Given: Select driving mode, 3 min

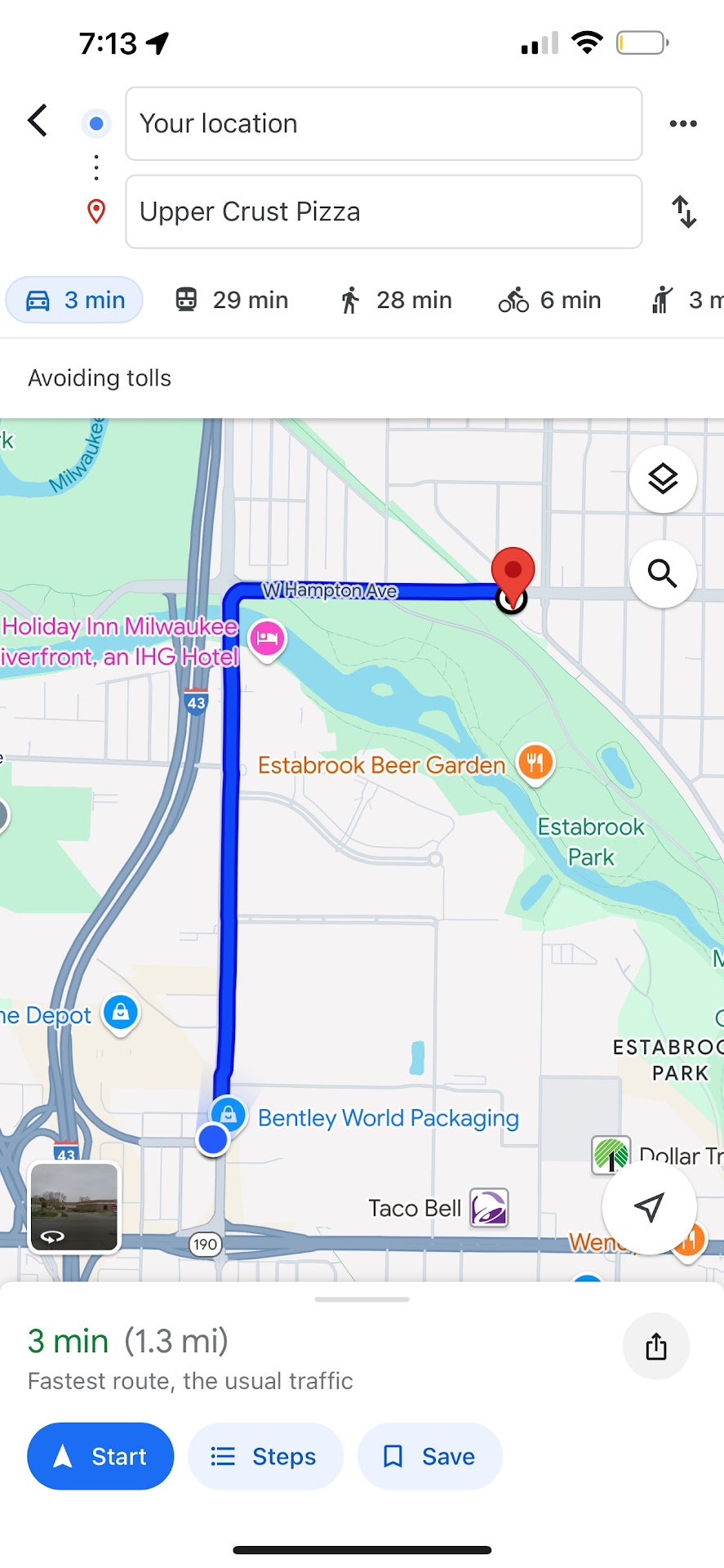Looking at the screenshot, I should (75, 301).
